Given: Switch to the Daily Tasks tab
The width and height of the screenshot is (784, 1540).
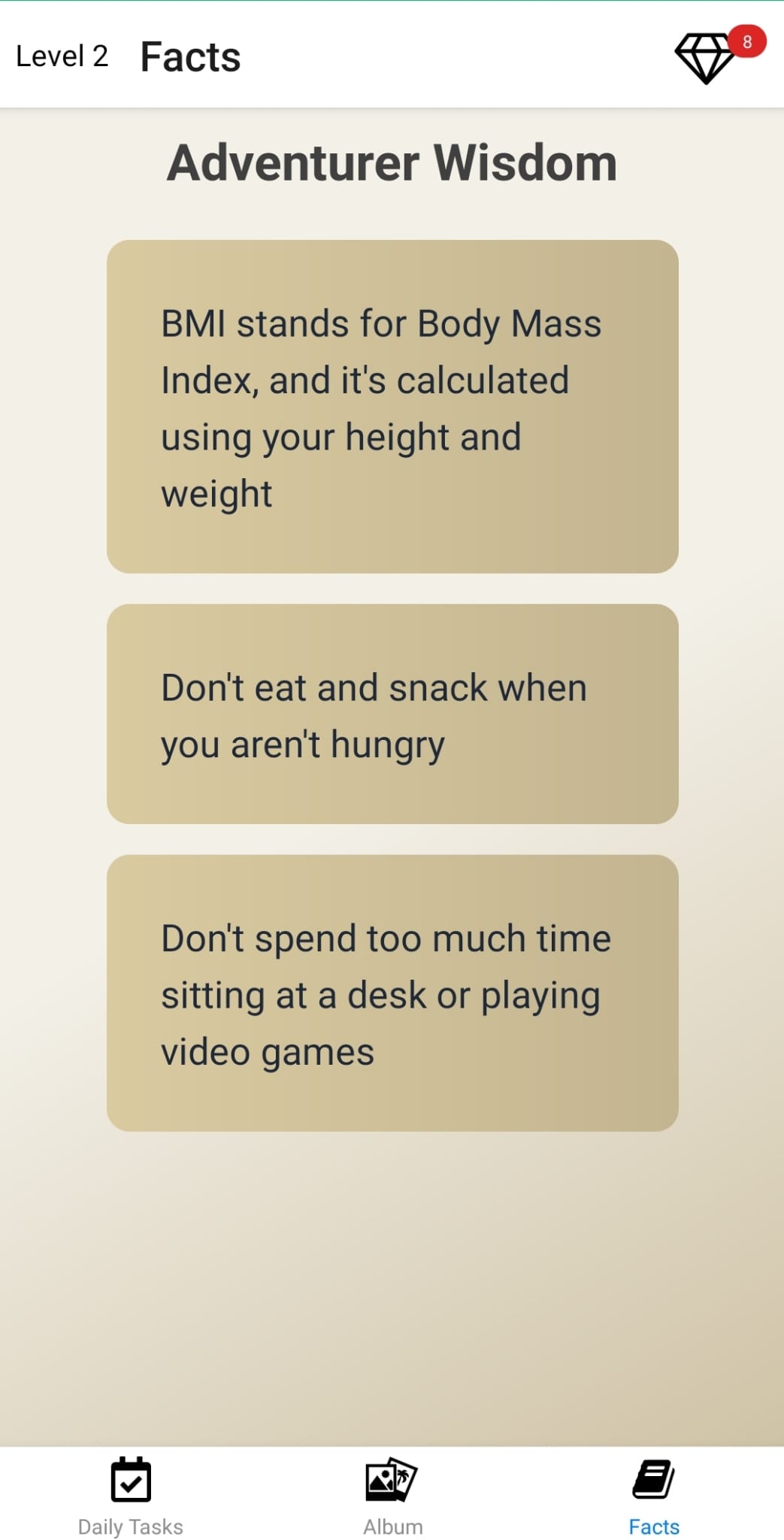Looking at the screenshot, I should [x=131, y=1495].
